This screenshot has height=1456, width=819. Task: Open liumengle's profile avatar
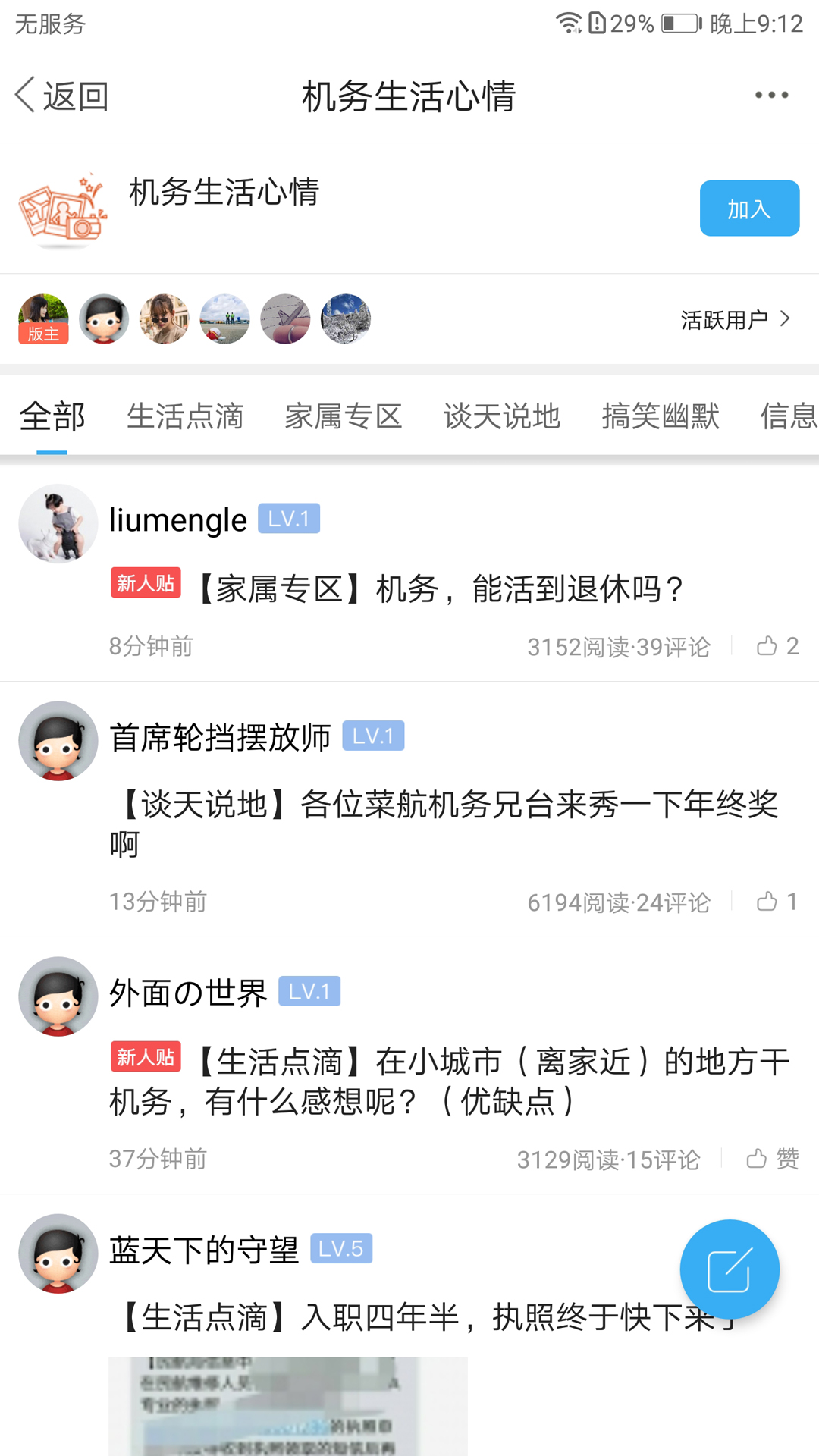pos(58,523)
